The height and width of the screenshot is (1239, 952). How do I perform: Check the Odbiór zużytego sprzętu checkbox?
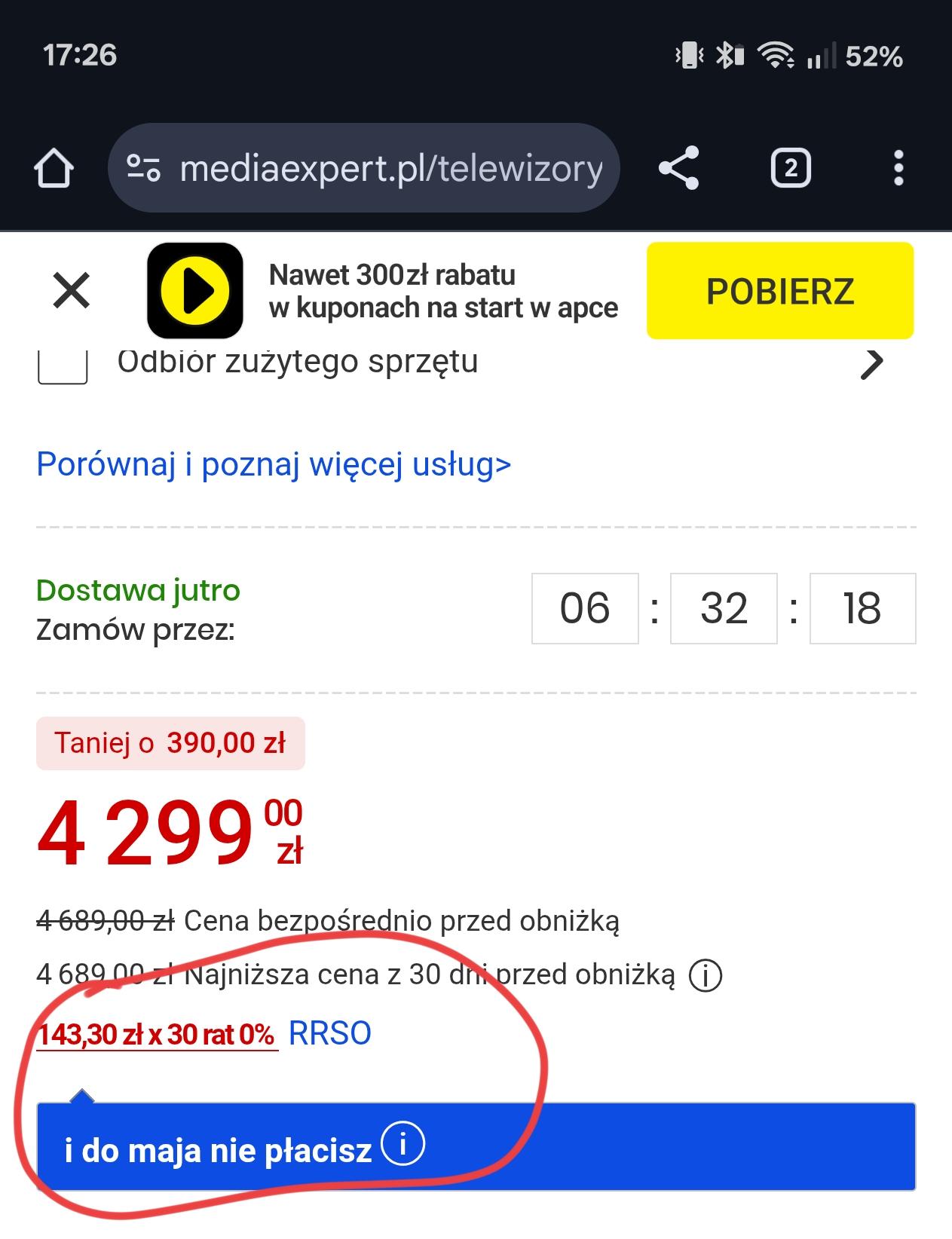pyautogui.click(x=63, y=366)
